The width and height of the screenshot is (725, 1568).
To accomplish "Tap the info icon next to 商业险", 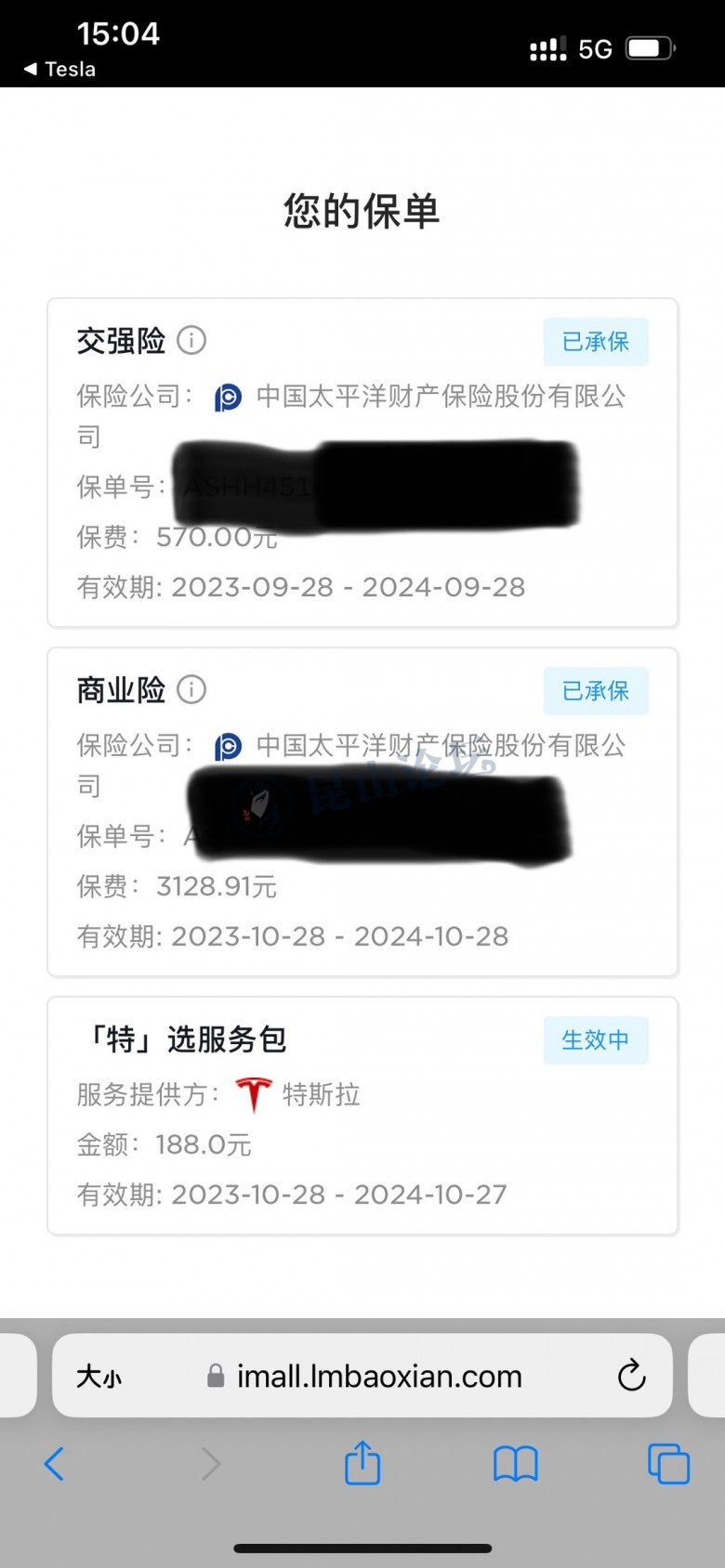I will coord(191,690).
